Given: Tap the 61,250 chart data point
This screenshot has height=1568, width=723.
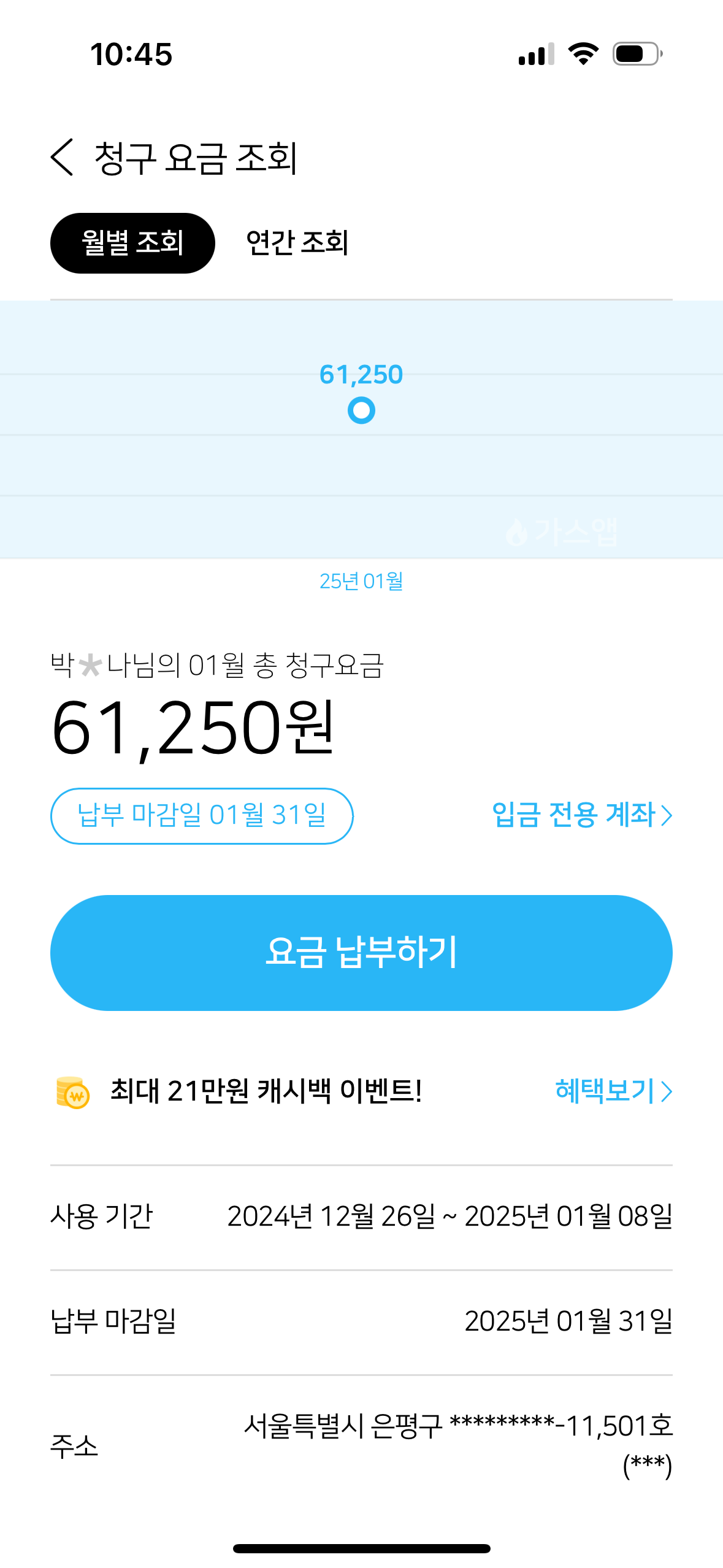Looking at the screenshot, I should 361,410.
